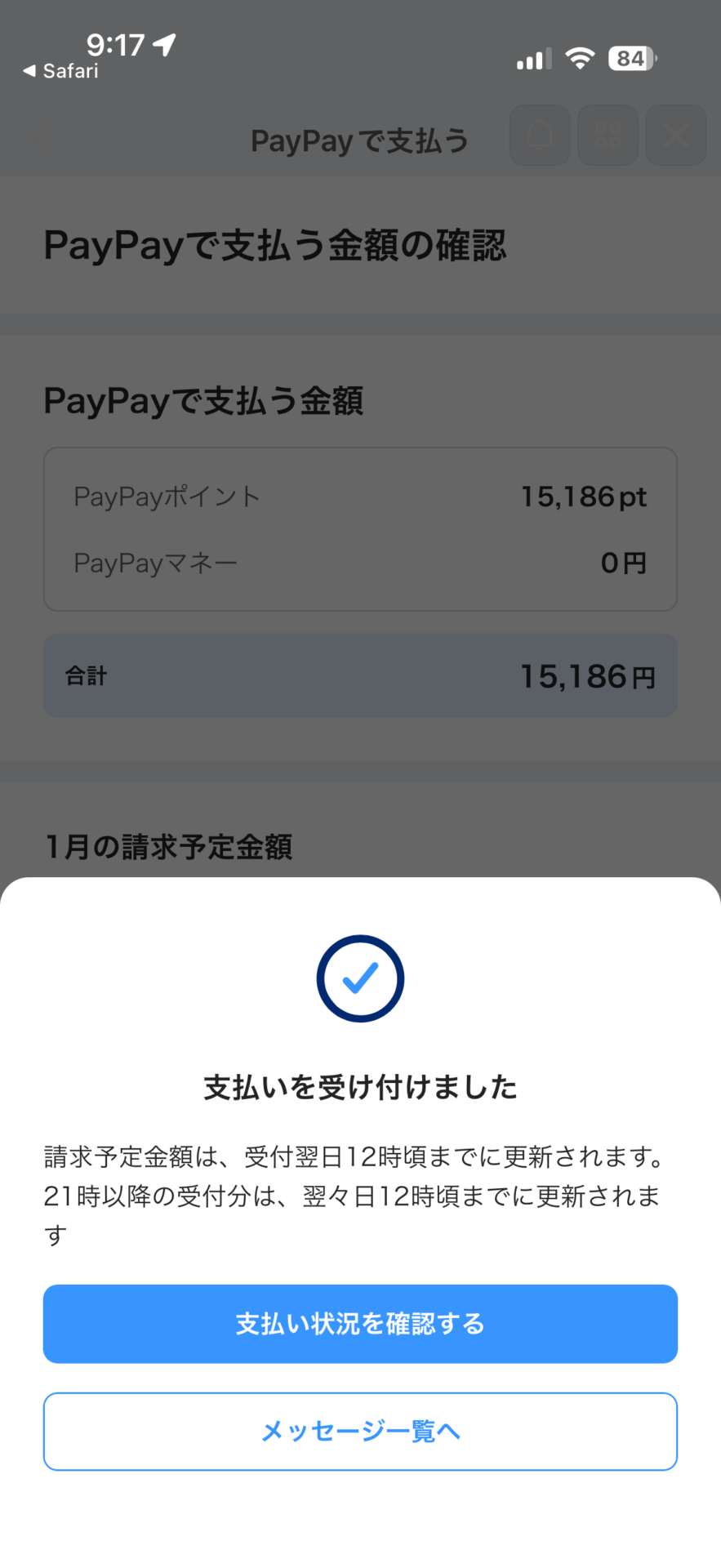Return to Safari via back link

(x=60, y=71)
